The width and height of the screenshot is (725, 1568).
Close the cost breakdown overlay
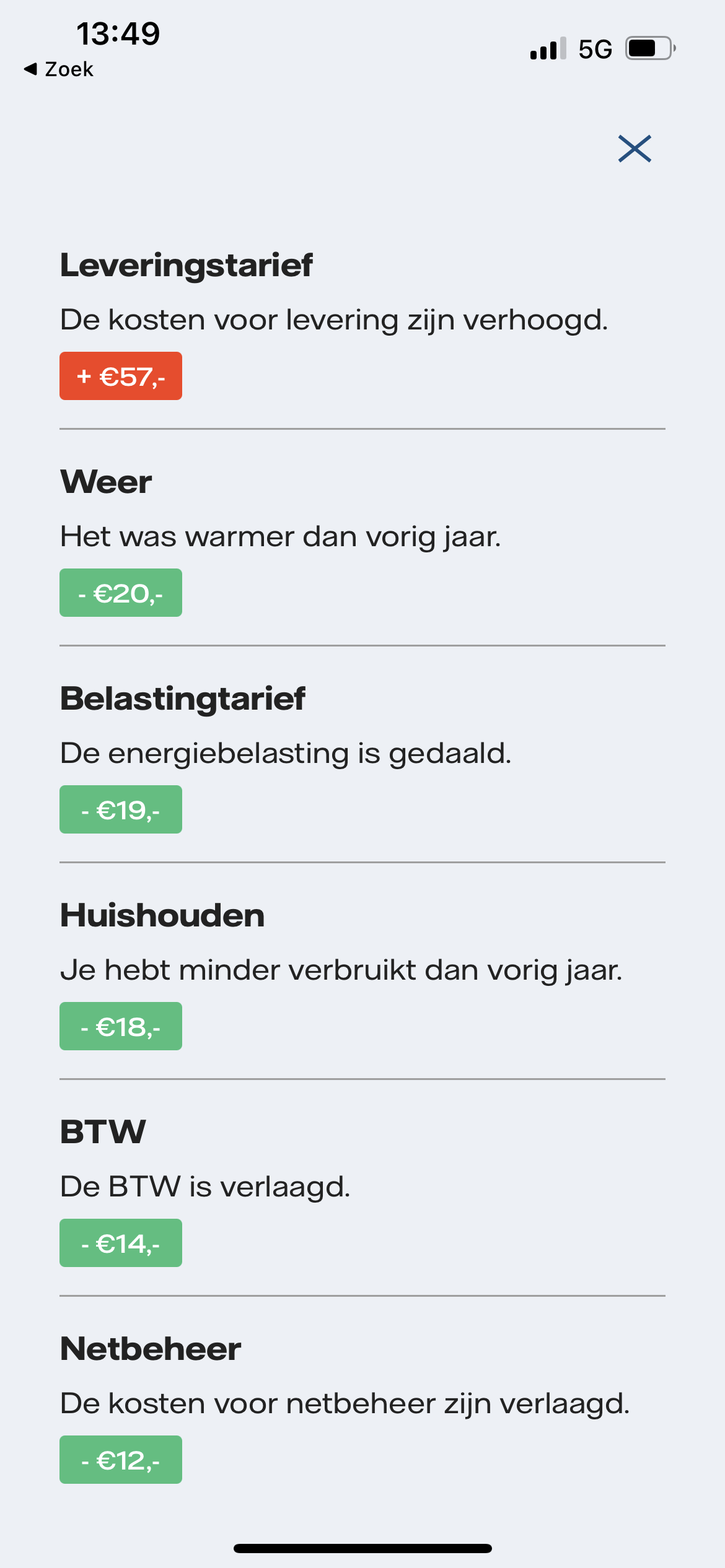[x=635, y=149]
